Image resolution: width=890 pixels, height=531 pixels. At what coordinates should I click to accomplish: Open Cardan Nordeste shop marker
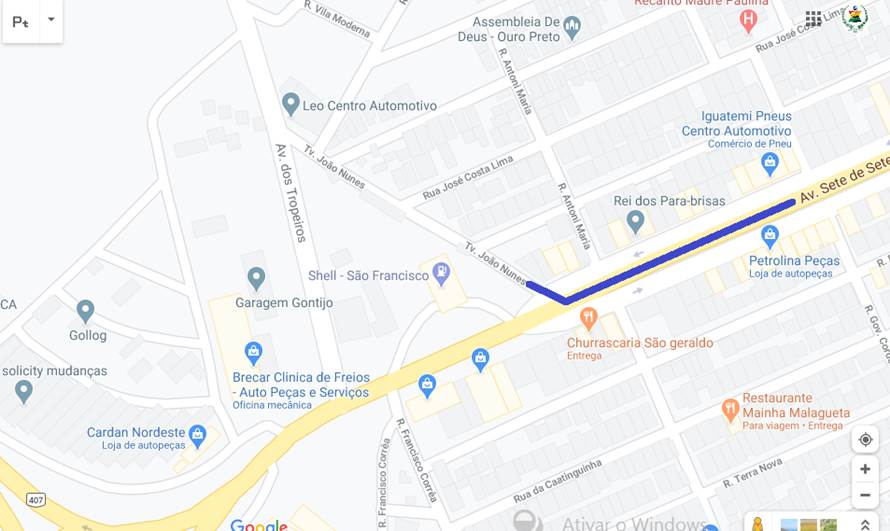pos(198,435)
